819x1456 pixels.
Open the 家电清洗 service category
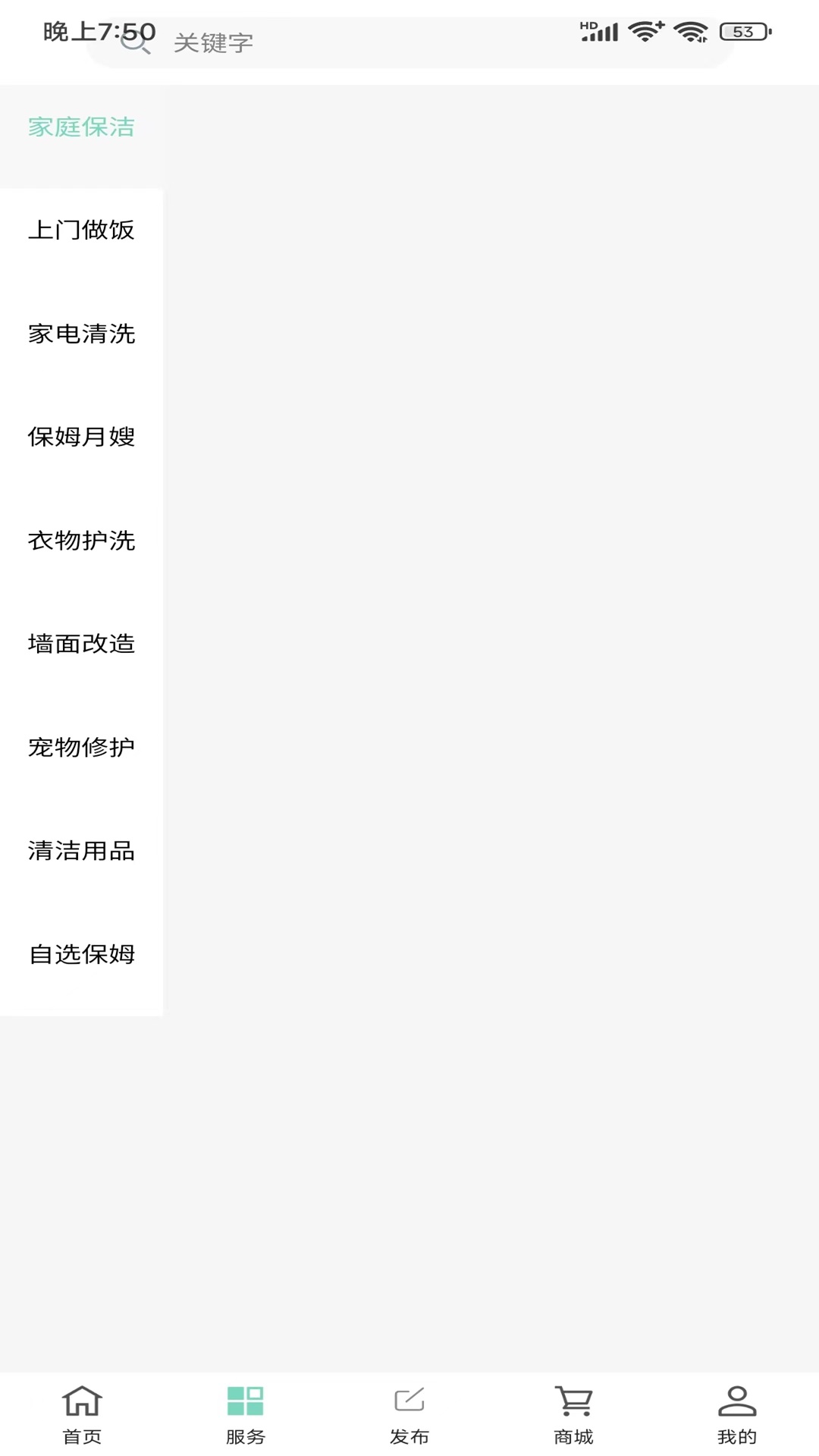click(81, 335)
